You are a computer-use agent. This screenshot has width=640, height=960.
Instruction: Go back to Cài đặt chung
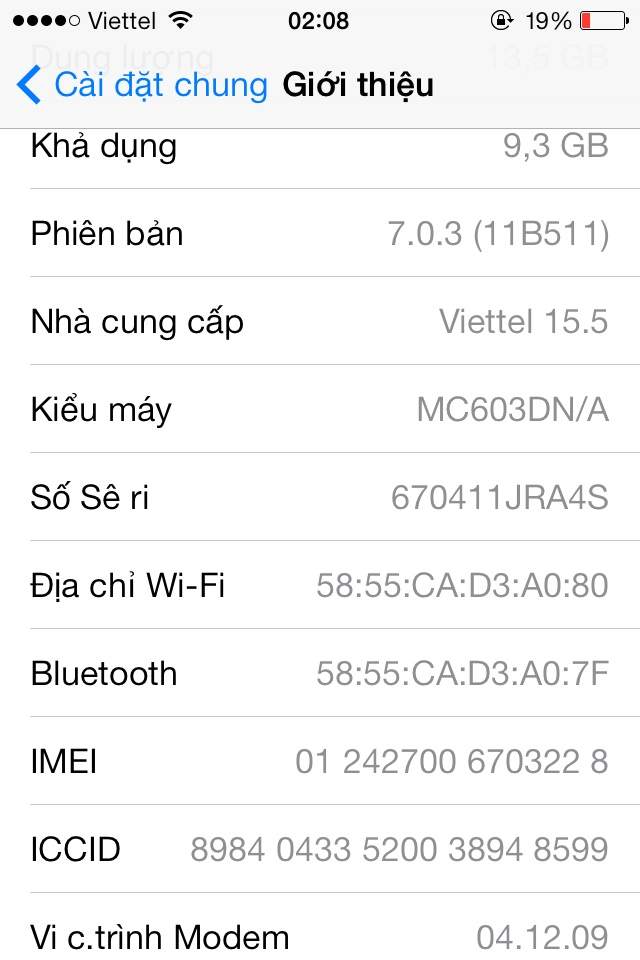[142, 85]
